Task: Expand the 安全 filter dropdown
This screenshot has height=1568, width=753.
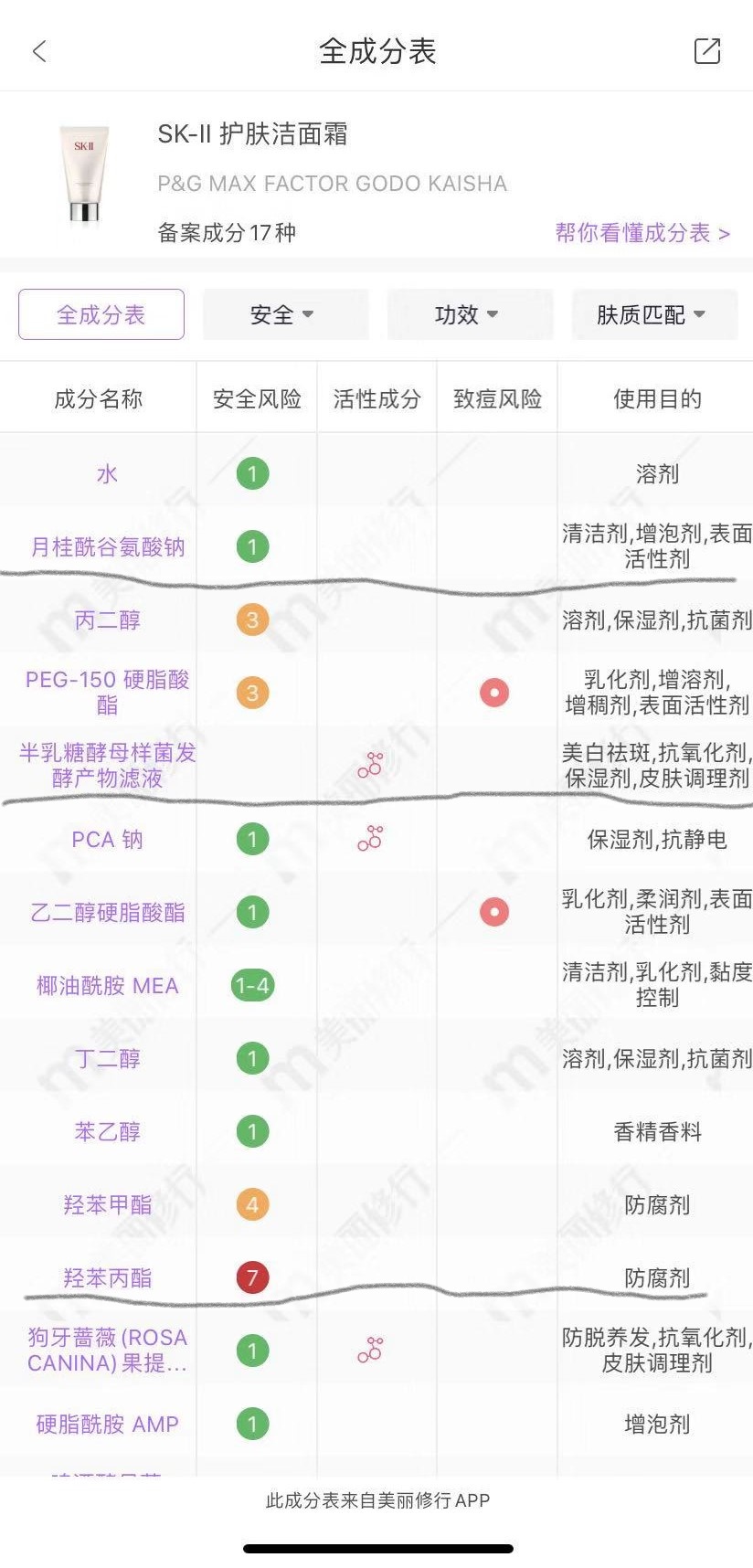Action: [284, 314]
